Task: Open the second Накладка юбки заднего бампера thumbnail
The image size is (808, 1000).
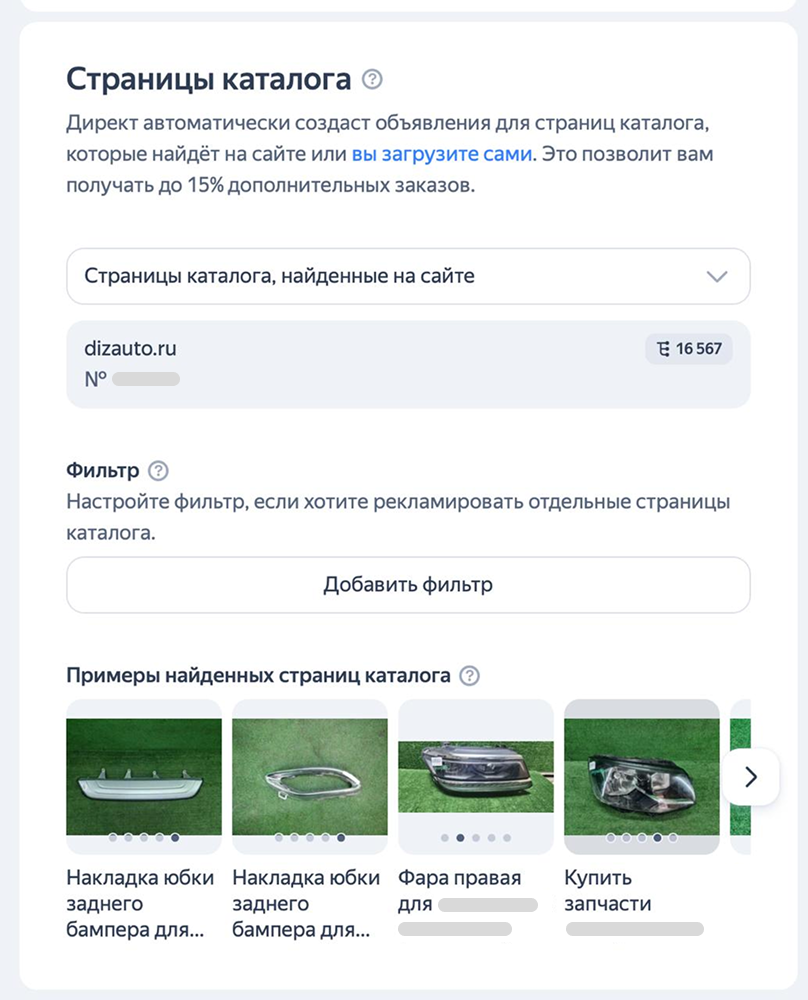Action: click(309, 777)
